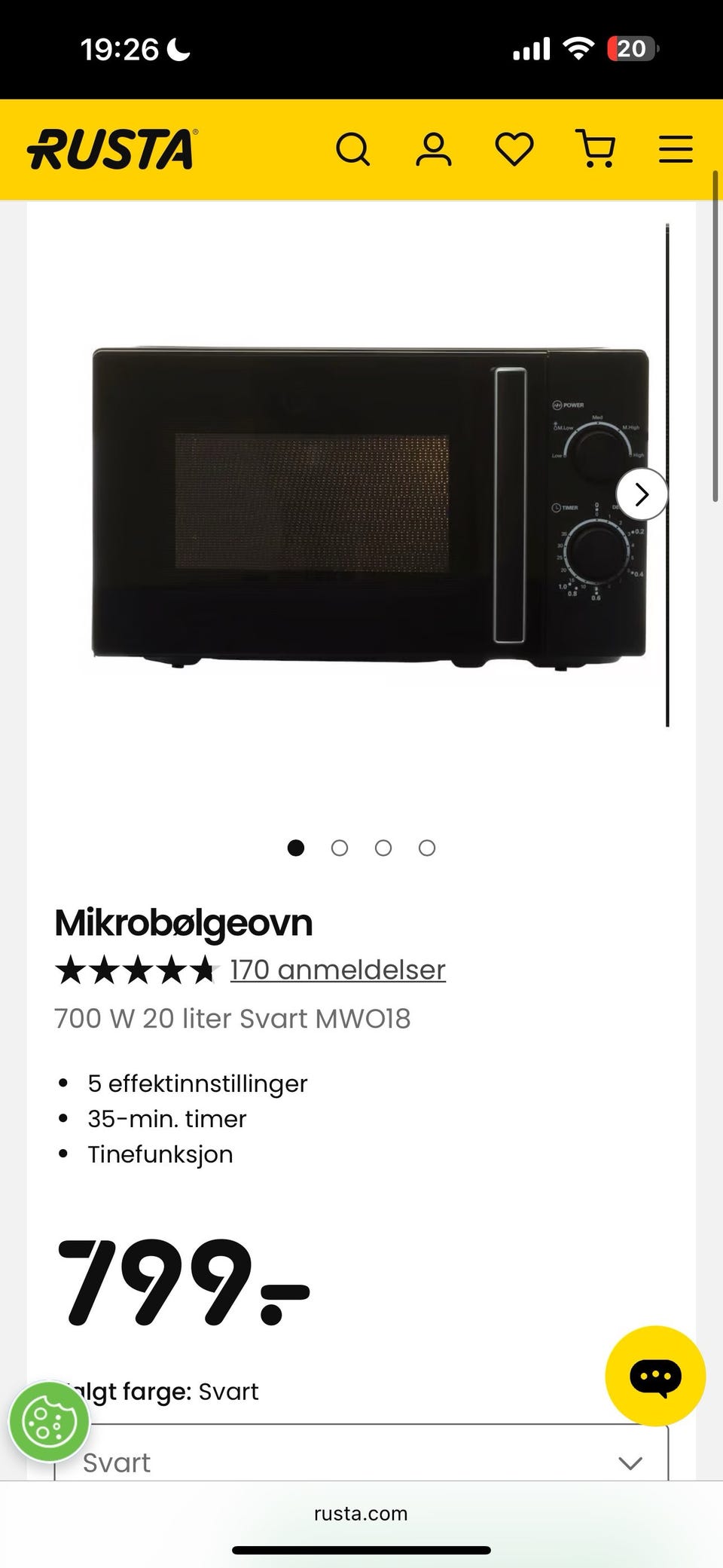
Task: Open the cookie settings button
Action: point(49,1422)
